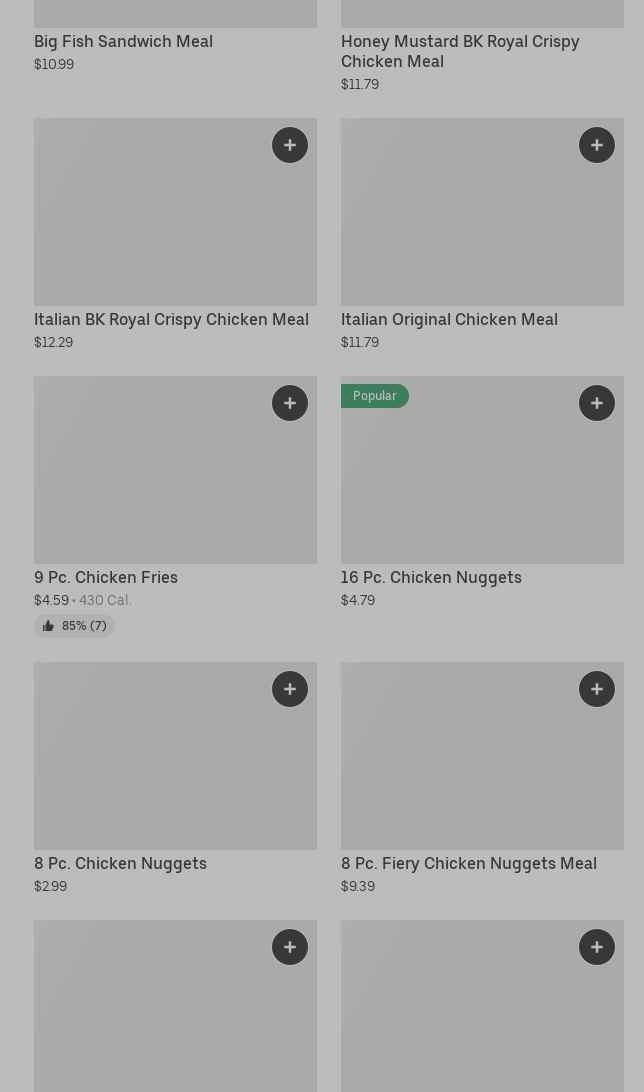Open 9 Pc. Chicken Fries item page
644x1092 pixels.
point(175,506)
